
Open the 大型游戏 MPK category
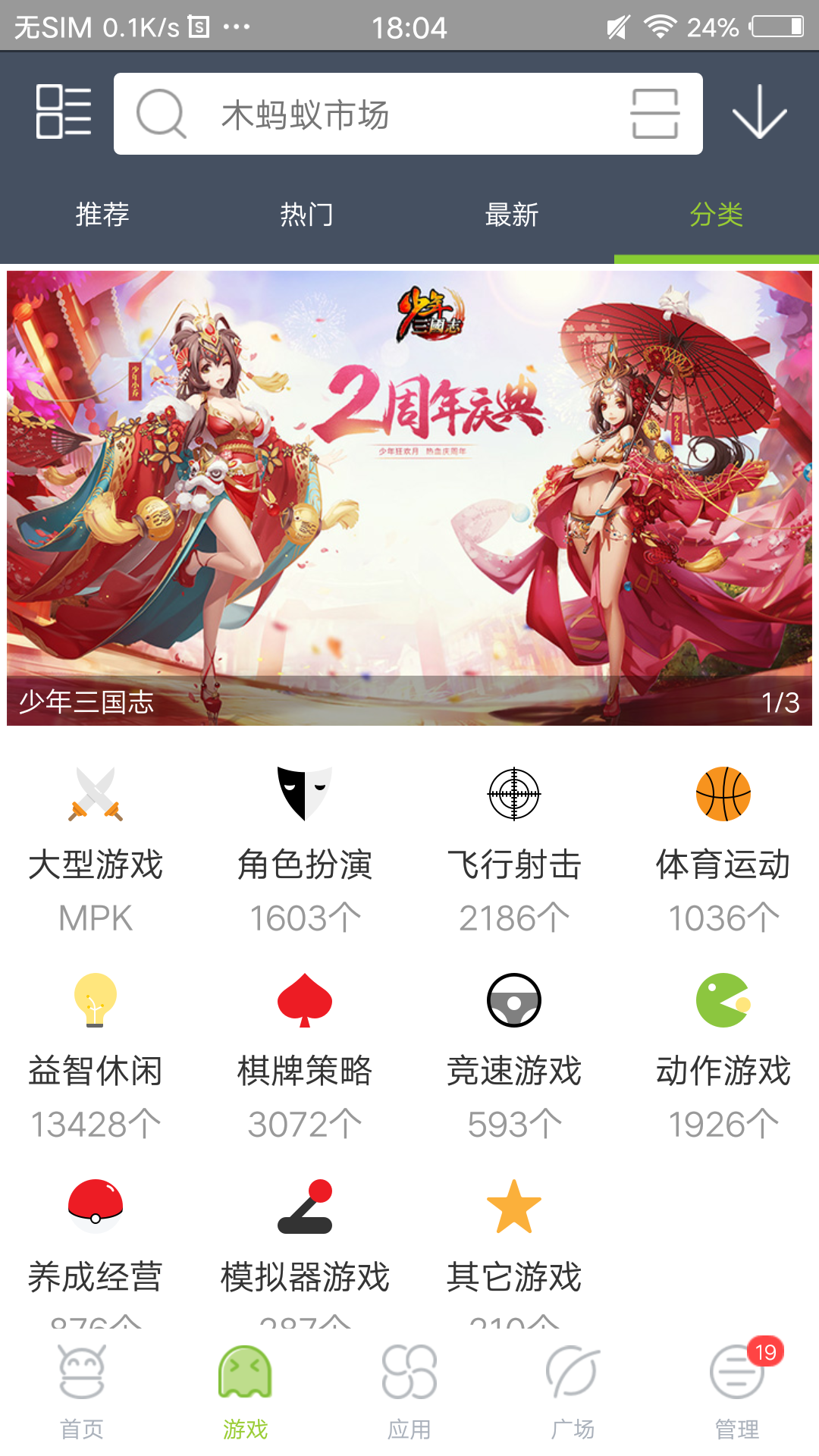(x=96, y=849)
